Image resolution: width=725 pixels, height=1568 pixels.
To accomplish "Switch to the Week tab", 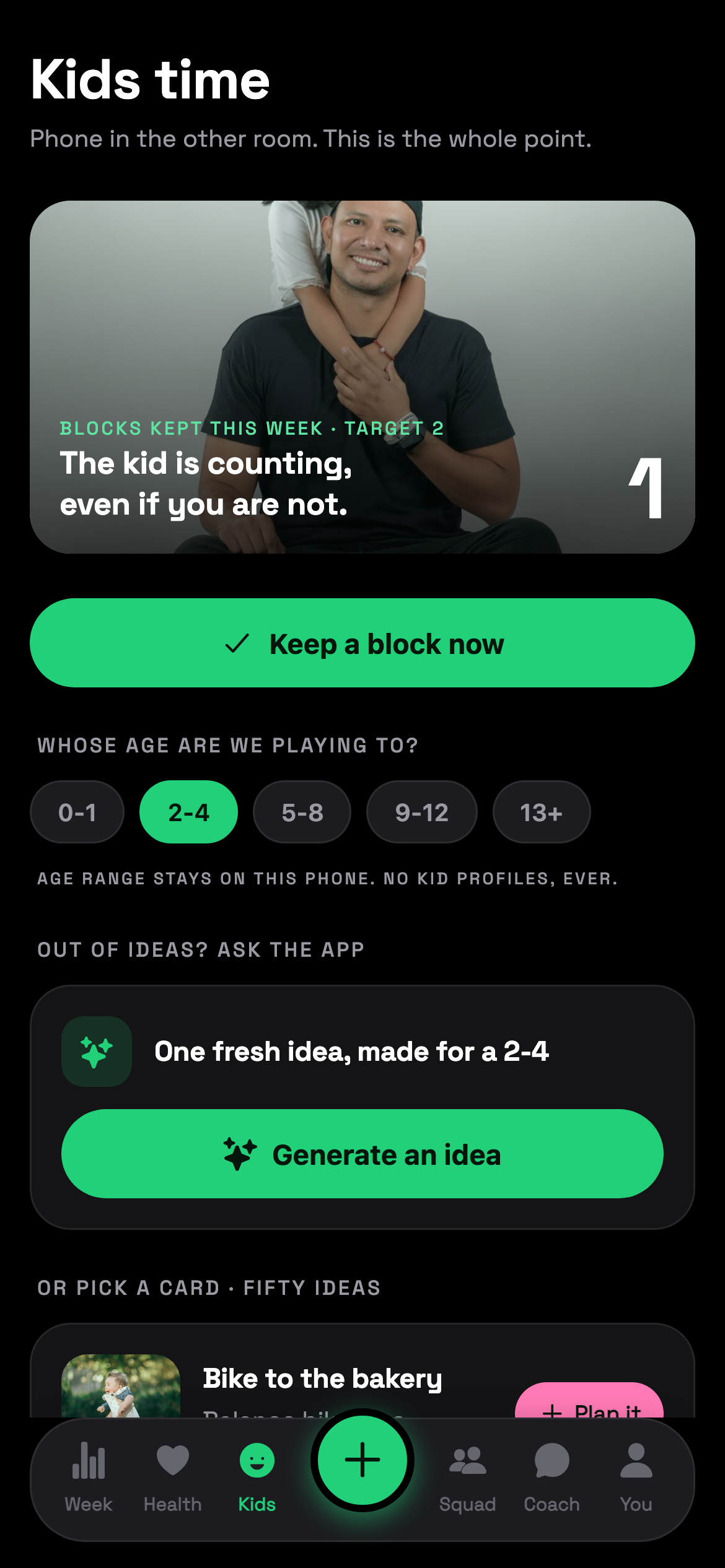I will click(x=89, y=1478).
